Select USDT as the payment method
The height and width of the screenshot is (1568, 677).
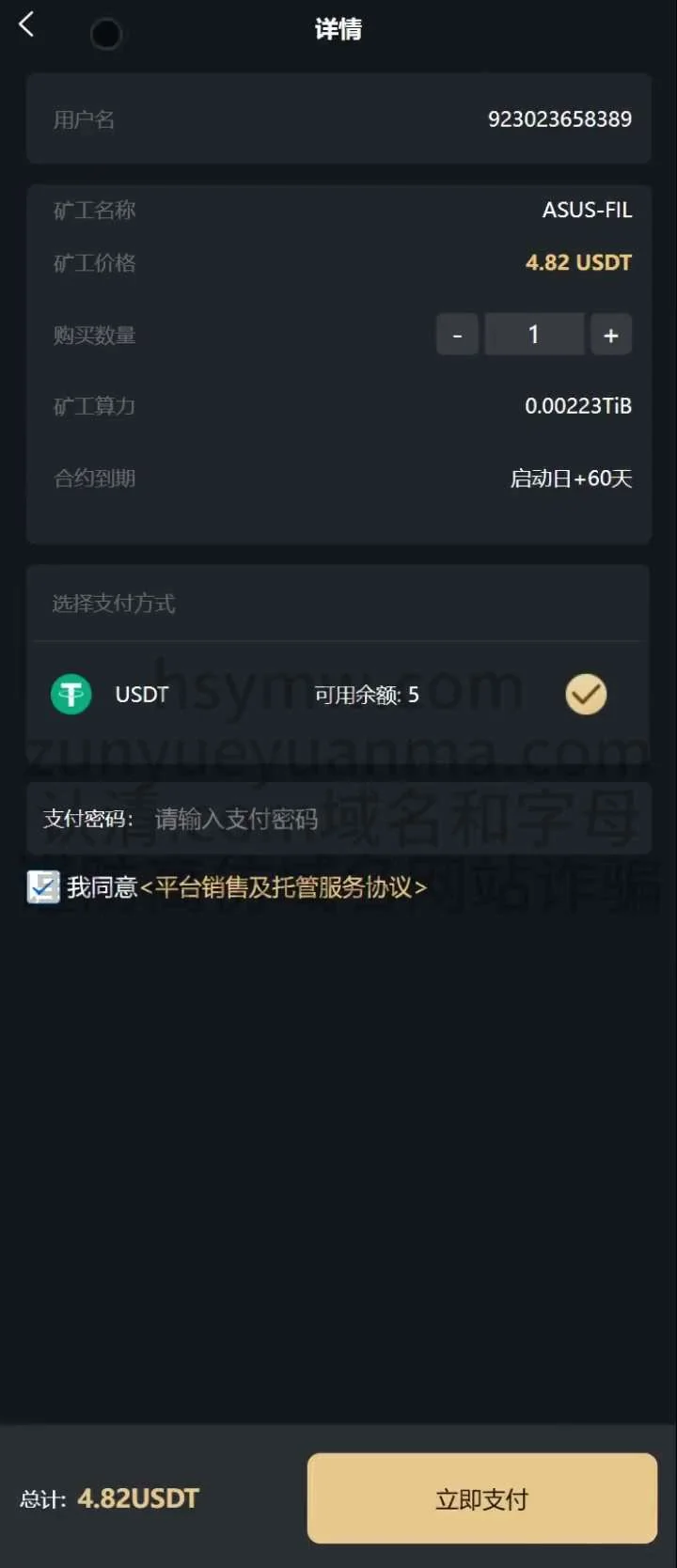(x=585, y=695)
